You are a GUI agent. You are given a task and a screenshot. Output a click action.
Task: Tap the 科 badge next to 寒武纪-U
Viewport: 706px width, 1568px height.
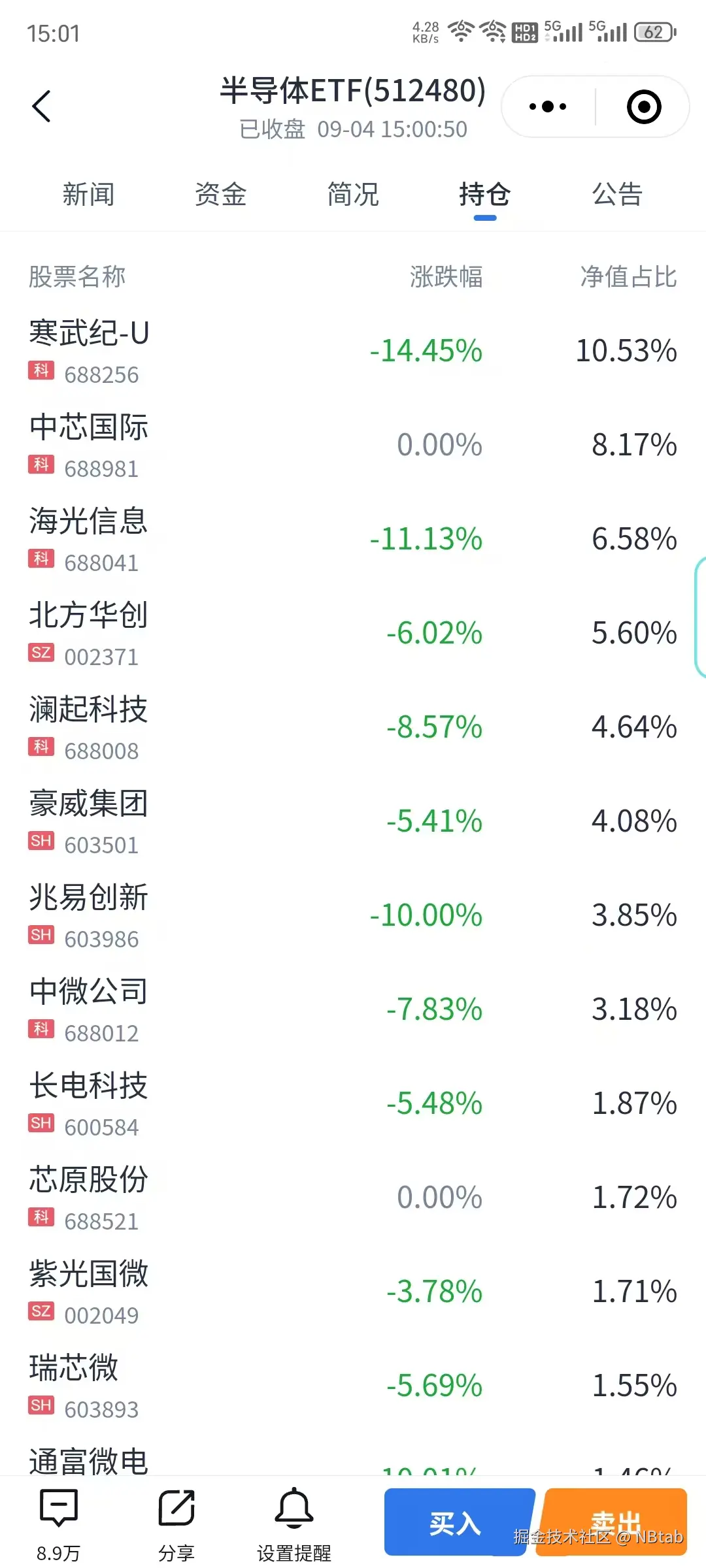point(41,374)
